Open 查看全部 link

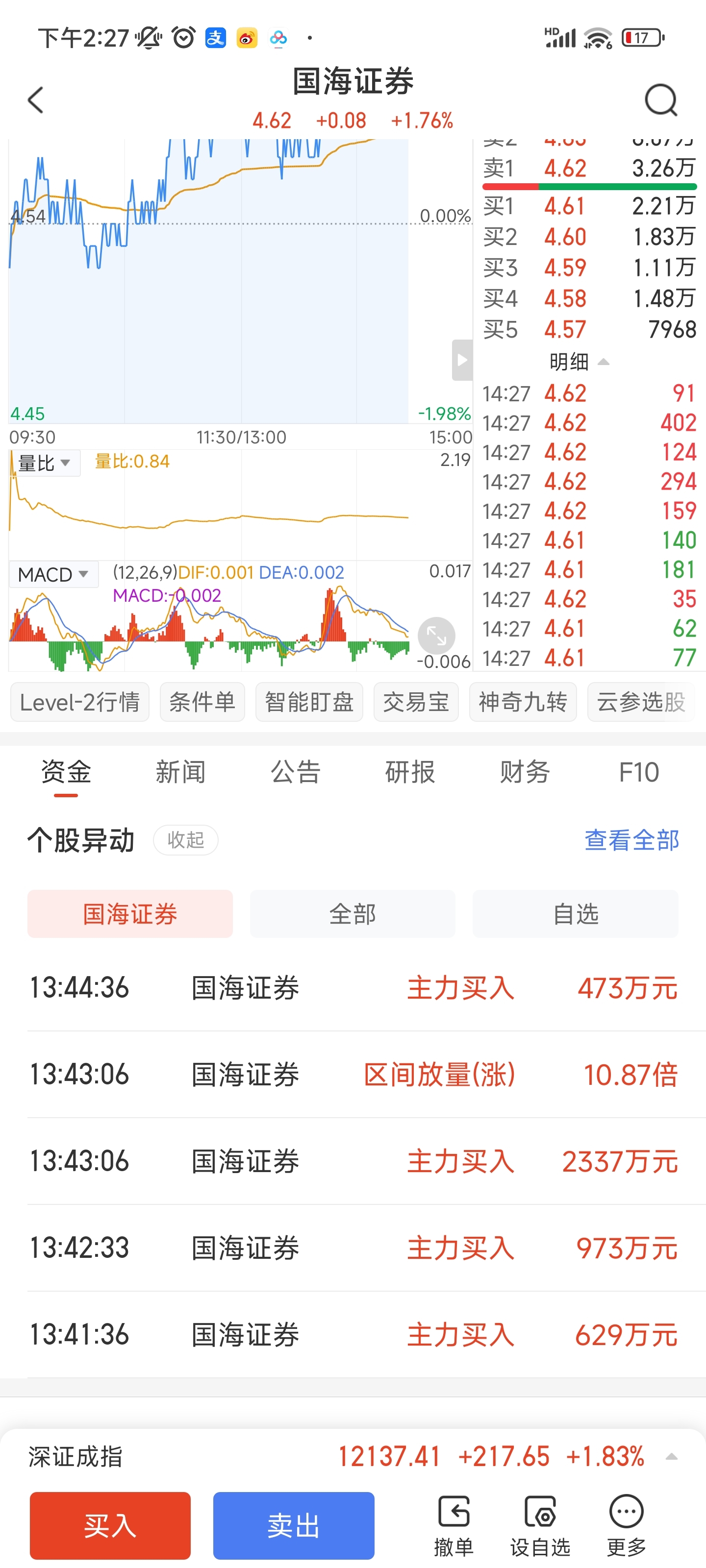pyautogui.click(x=631, y=840)
